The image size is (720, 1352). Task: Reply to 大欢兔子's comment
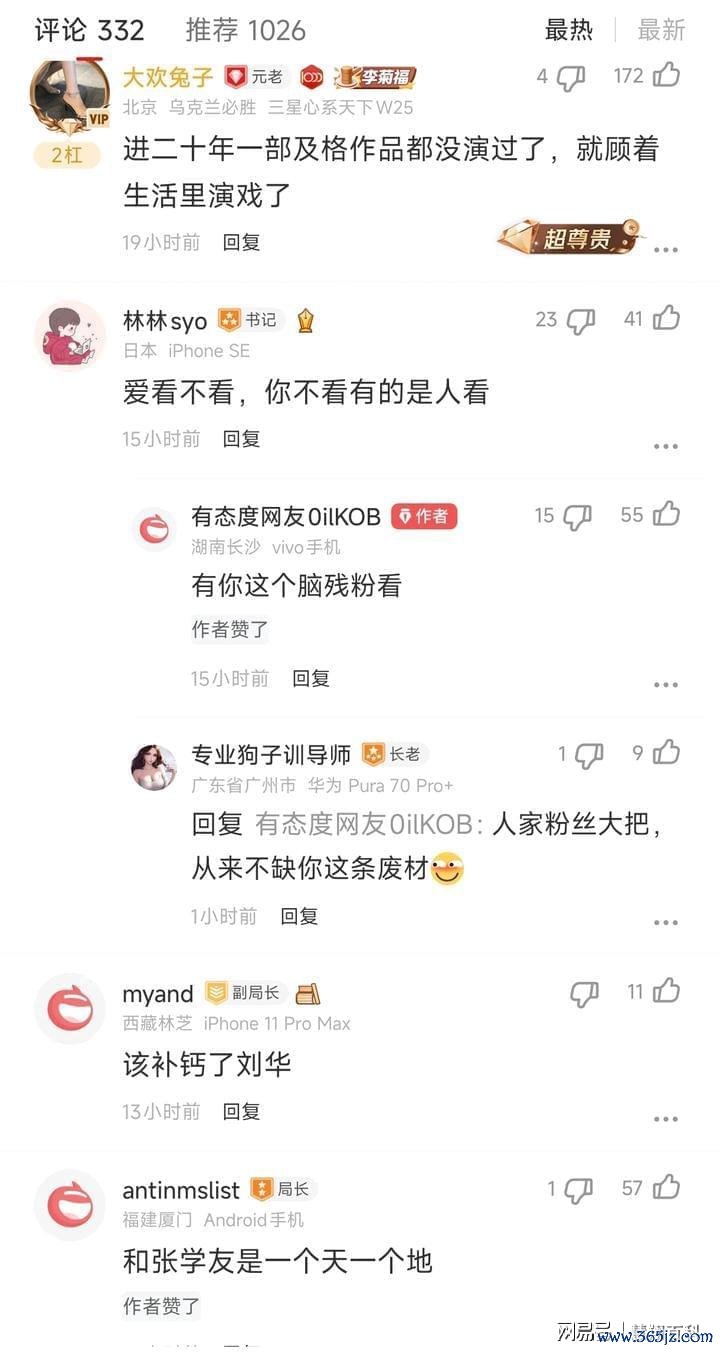pyautogui.click(x=241, y=242)
